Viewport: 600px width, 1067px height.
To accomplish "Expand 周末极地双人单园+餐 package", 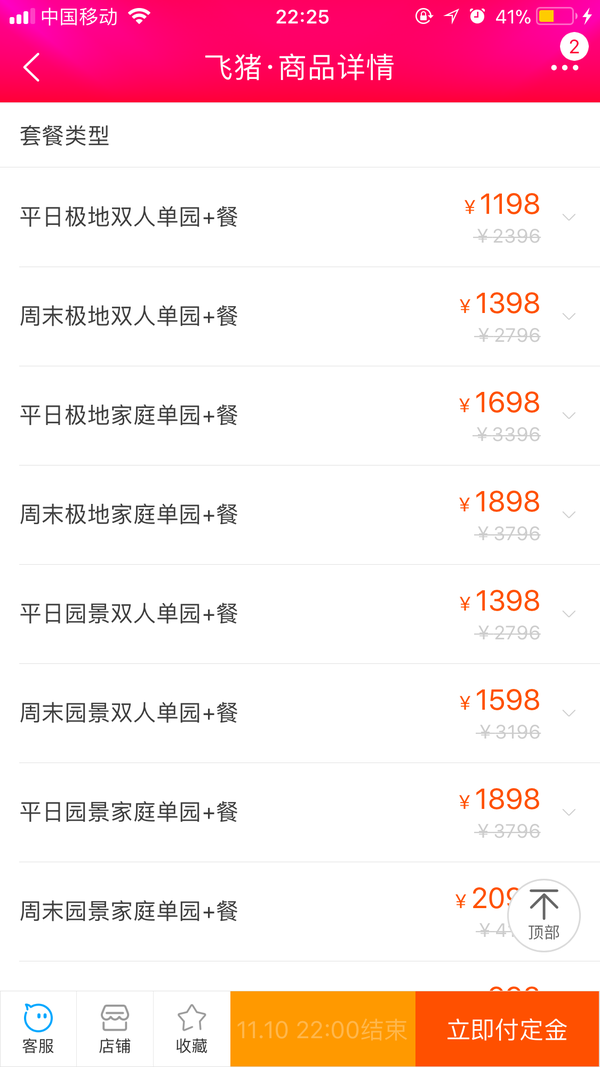I will [x=300, y=316].
